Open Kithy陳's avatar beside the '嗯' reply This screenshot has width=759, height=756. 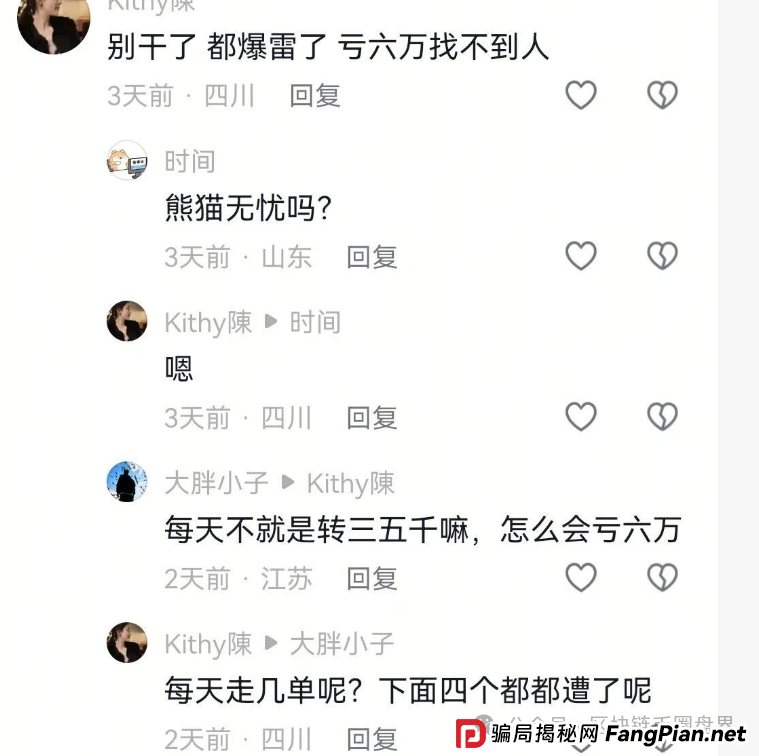pos(127,321)
